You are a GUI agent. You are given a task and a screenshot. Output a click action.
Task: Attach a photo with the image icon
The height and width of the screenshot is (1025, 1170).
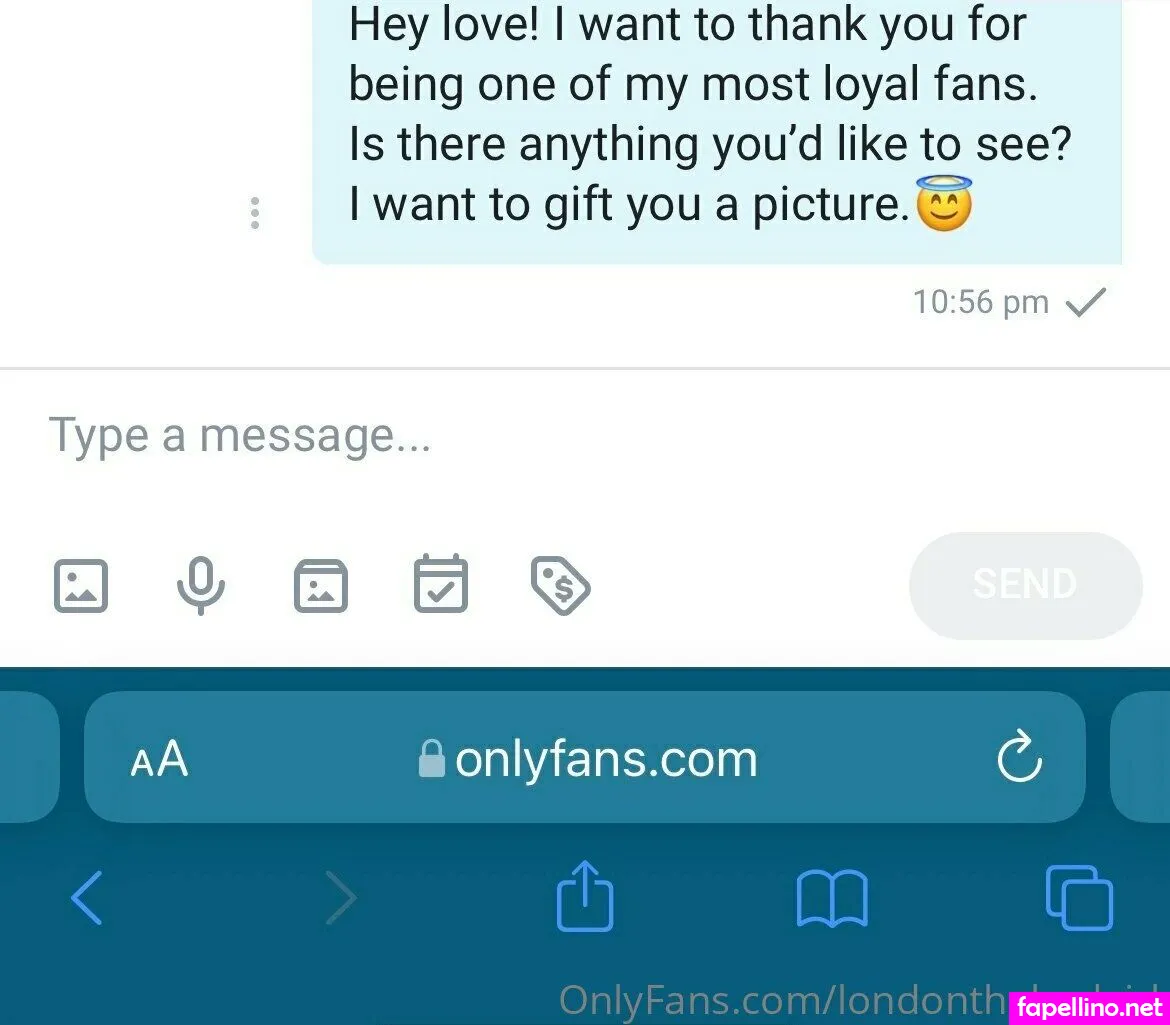pos(81,586)
